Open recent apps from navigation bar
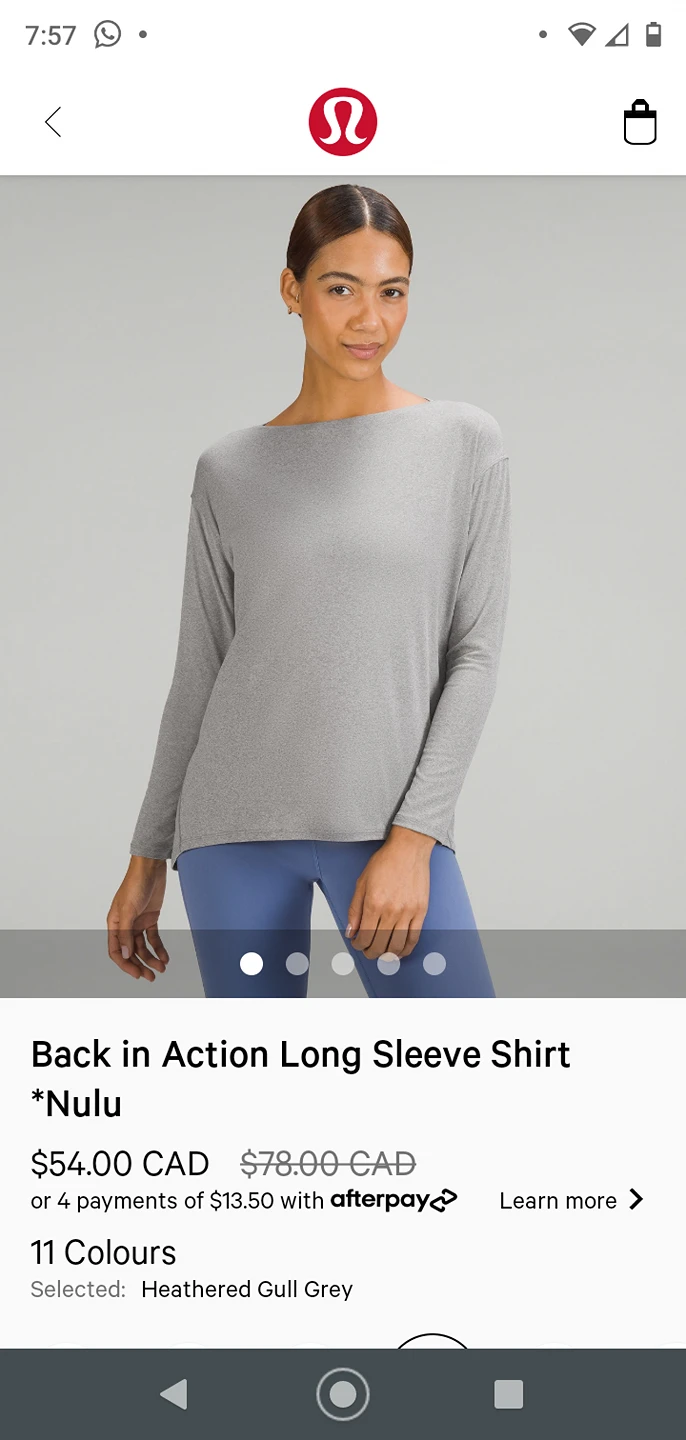Image resolution: width=686 pixels, height=1440 pixels. (x=508, y=1394)
